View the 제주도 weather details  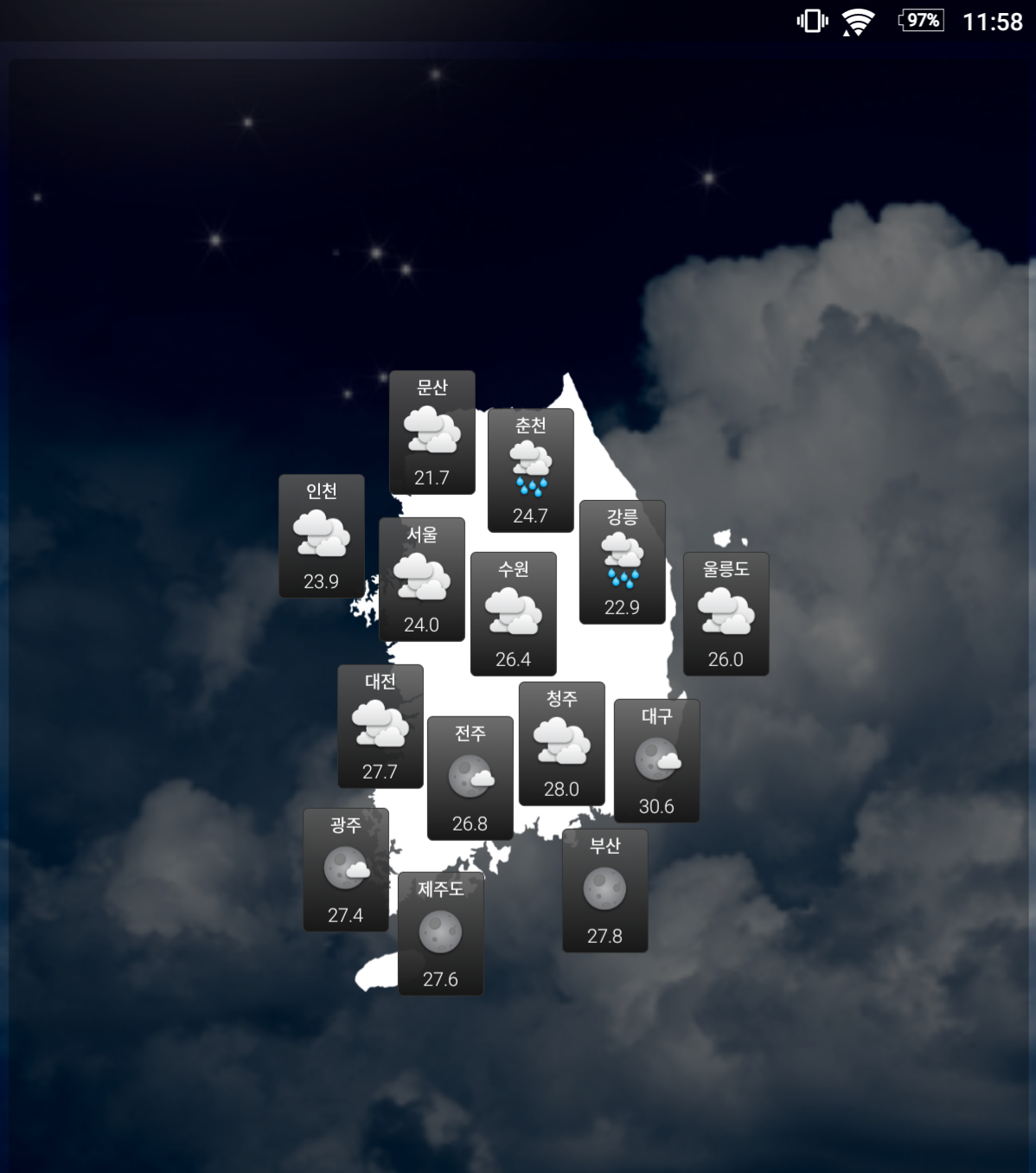(440, 934)
